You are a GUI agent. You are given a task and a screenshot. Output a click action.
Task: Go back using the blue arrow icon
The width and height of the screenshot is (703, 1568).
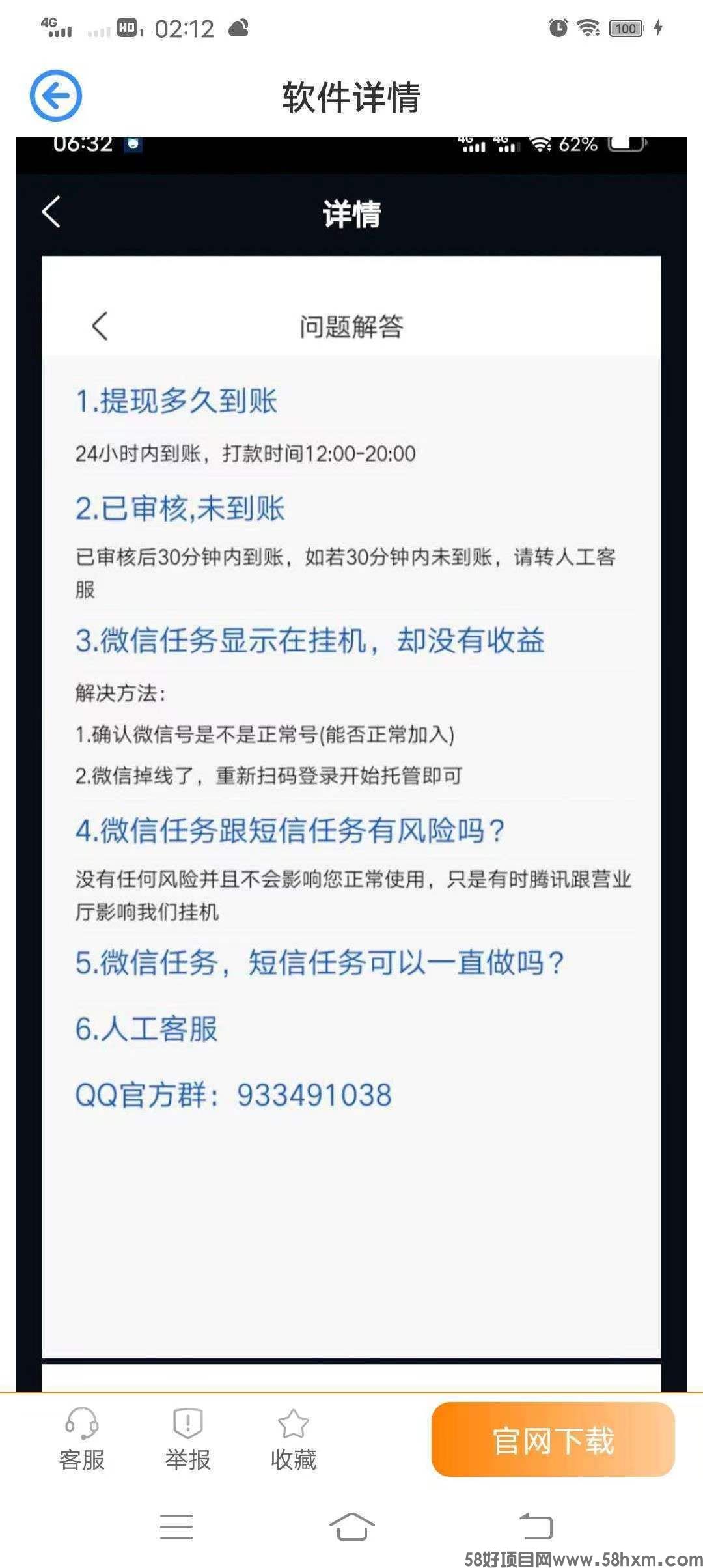tap(56, 96)
